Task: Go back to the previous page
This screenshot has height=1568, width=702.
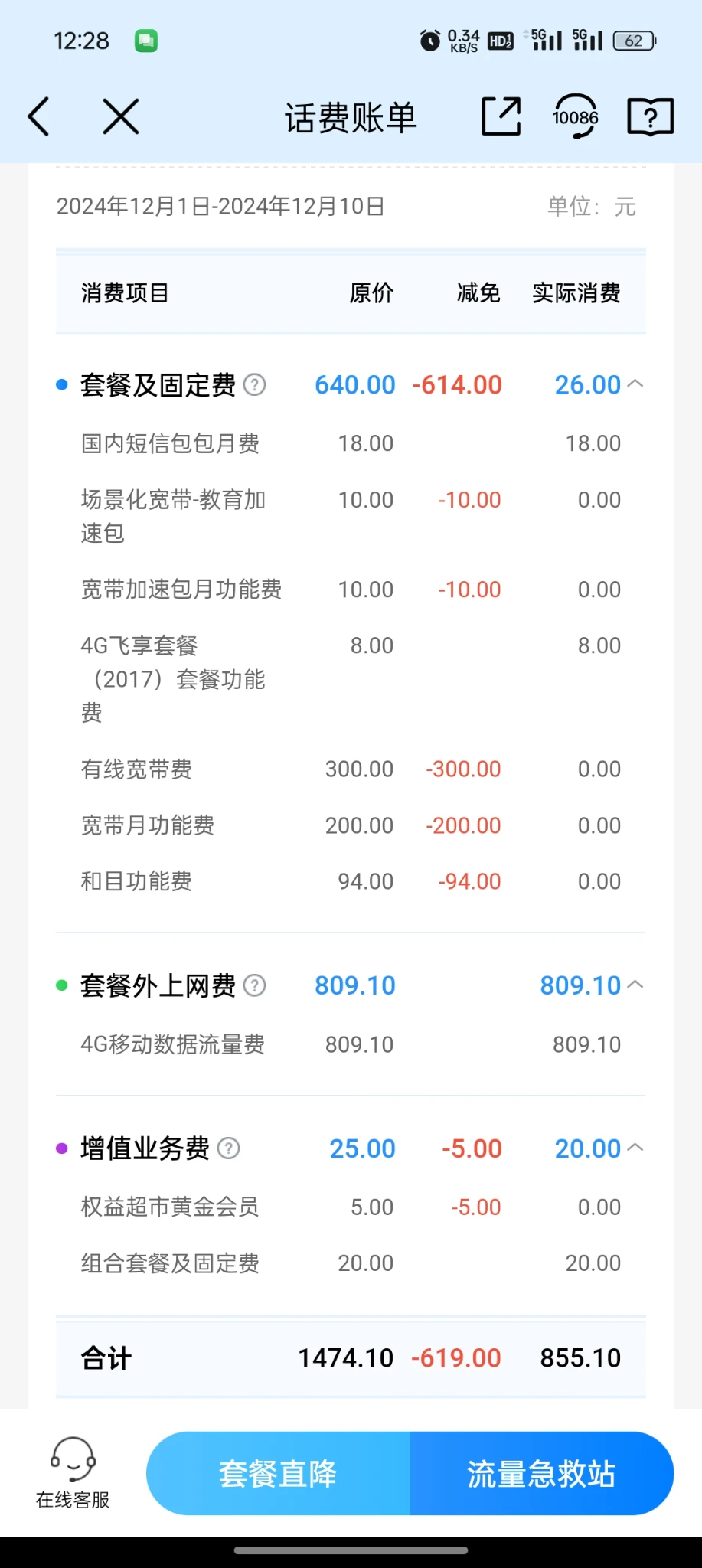Action: [x=39, y=117]
